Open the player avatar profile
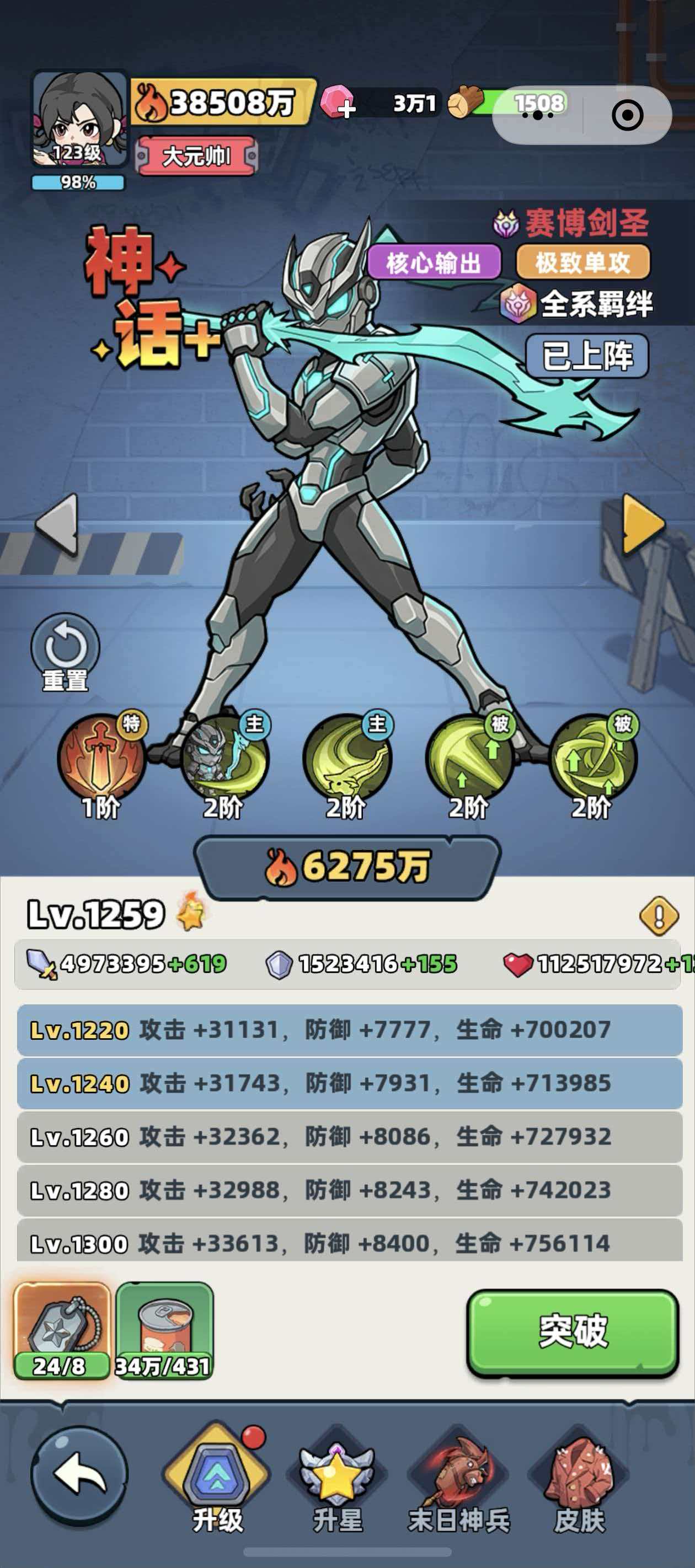Image resolution: width=695 pixels, height=1568 pixels. pos(79,119)
